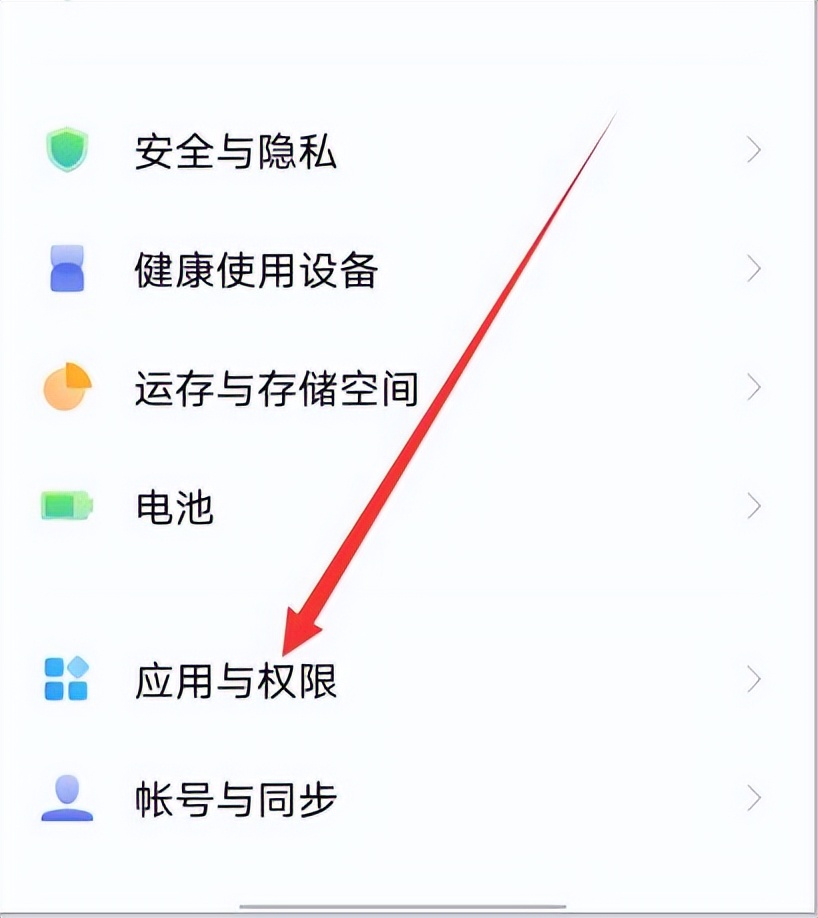The height and width of the screenshot is (918, 818).
Task: Open the 安全与隐私 settings entry
Action: pos(238,152)
